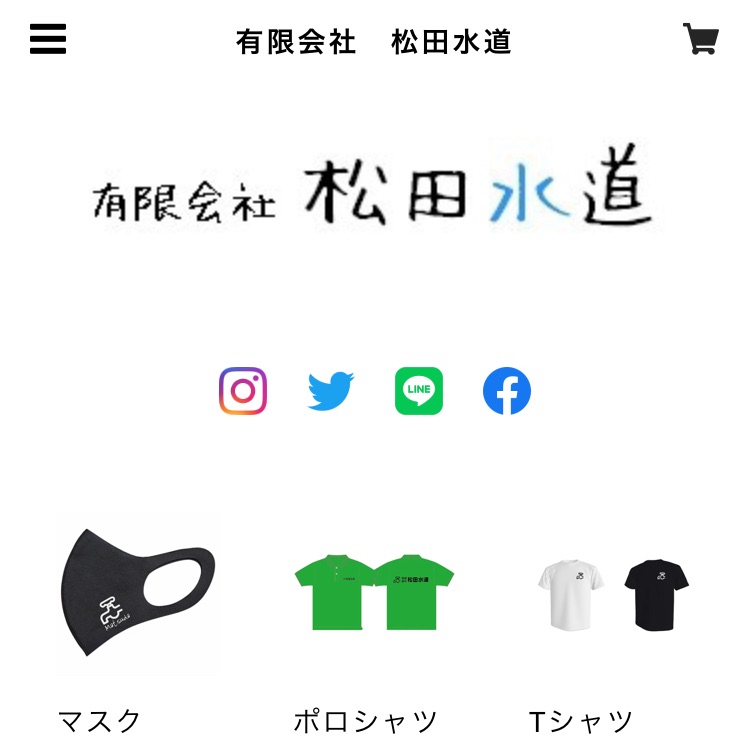
Task: Visit the shop's Facebook page
Action: (507, 391)
